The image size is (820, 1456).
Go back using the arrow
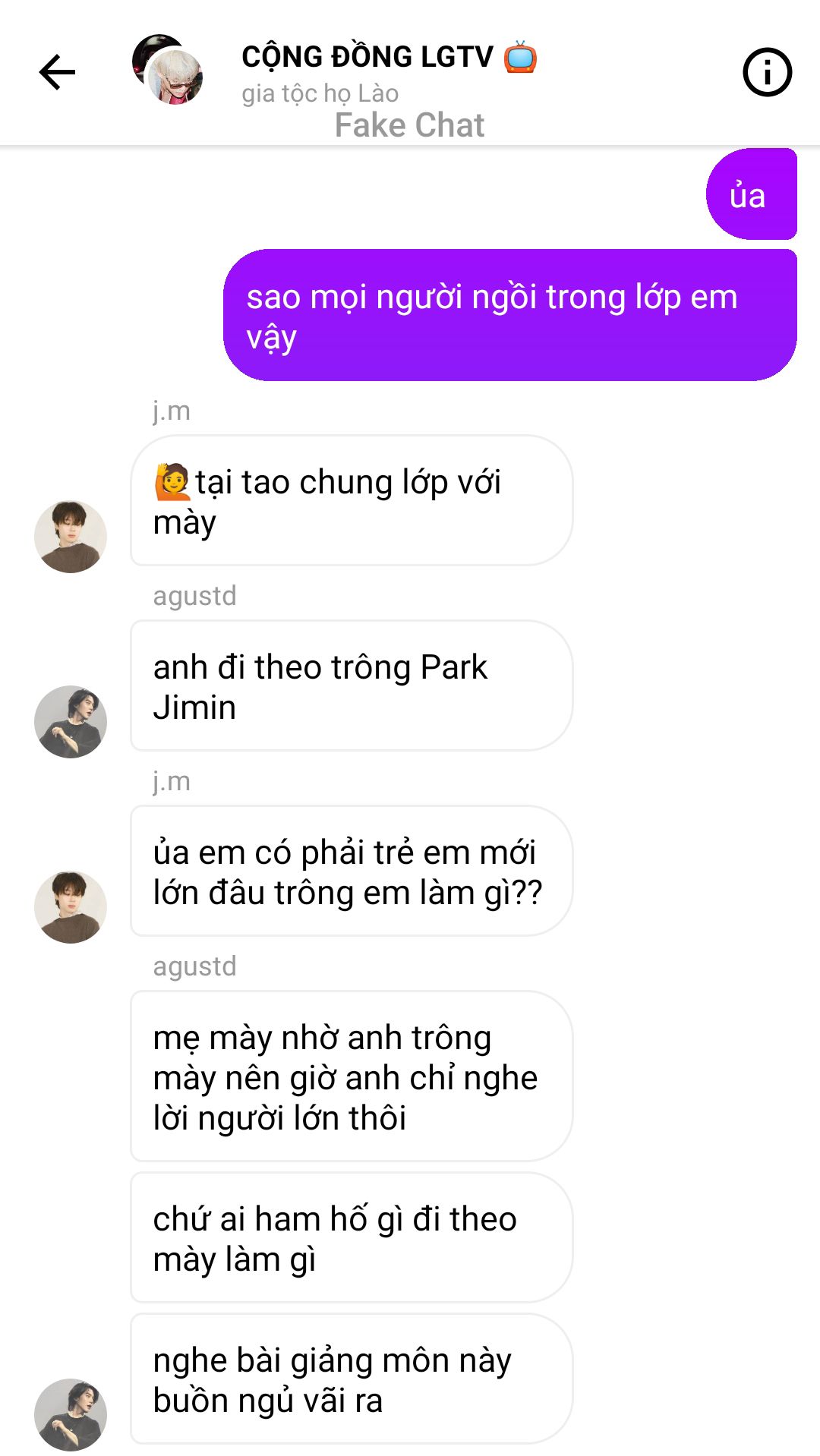click(58, 73)
